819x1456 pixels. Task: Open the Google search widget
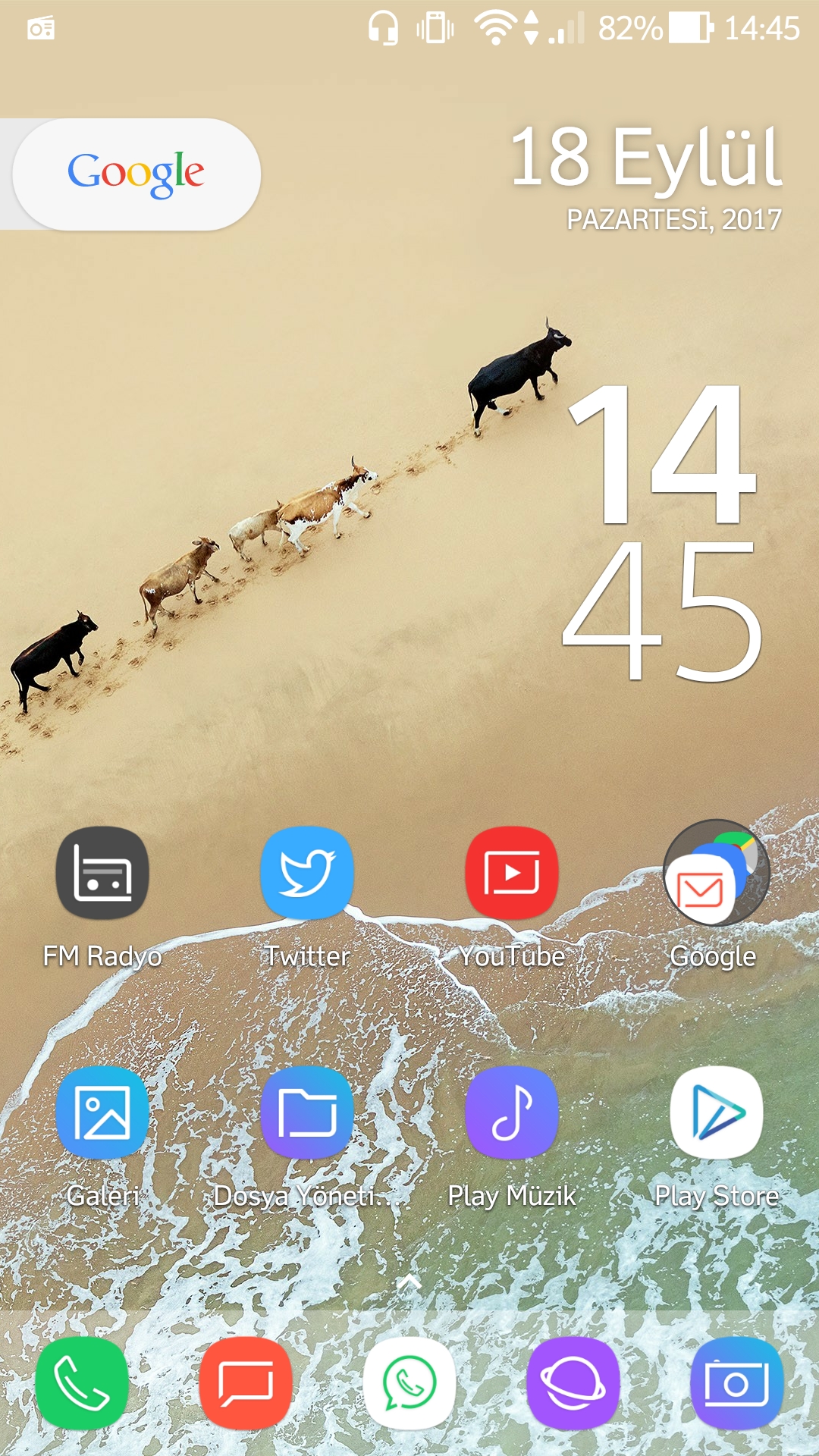point(136,174)
